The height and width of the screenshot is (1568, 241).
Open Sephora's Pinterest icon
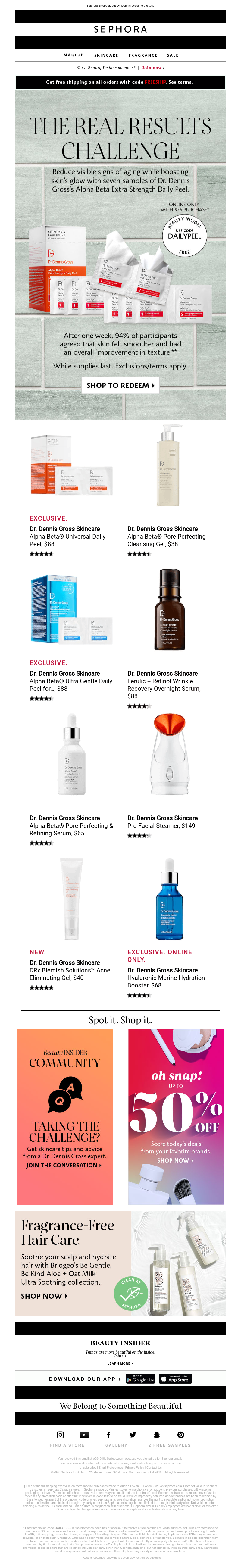coord(181,1434)
